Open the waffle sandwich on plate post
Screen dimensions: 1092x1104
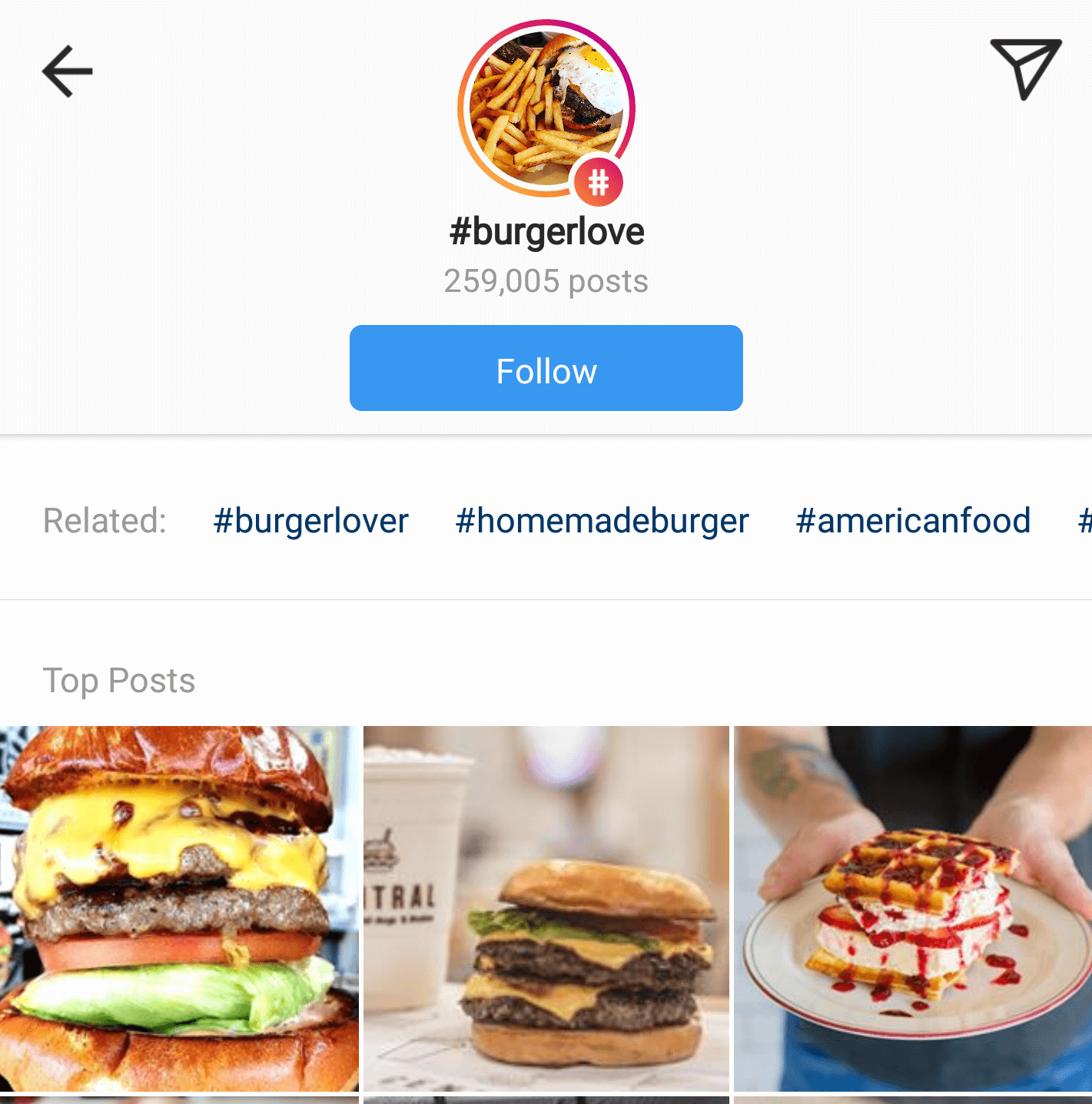click(x=913, y=908)
